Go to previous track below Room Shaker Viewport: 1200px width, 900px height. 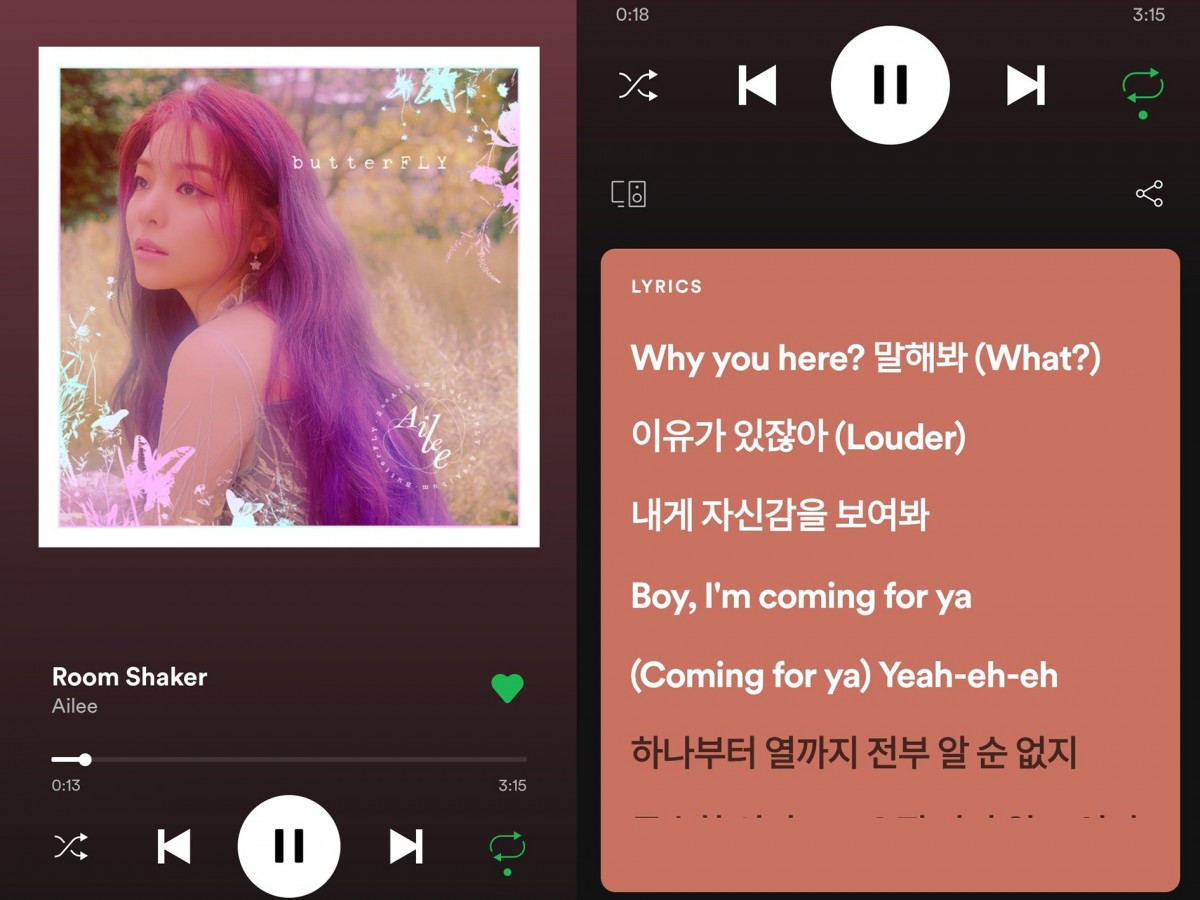174,846
